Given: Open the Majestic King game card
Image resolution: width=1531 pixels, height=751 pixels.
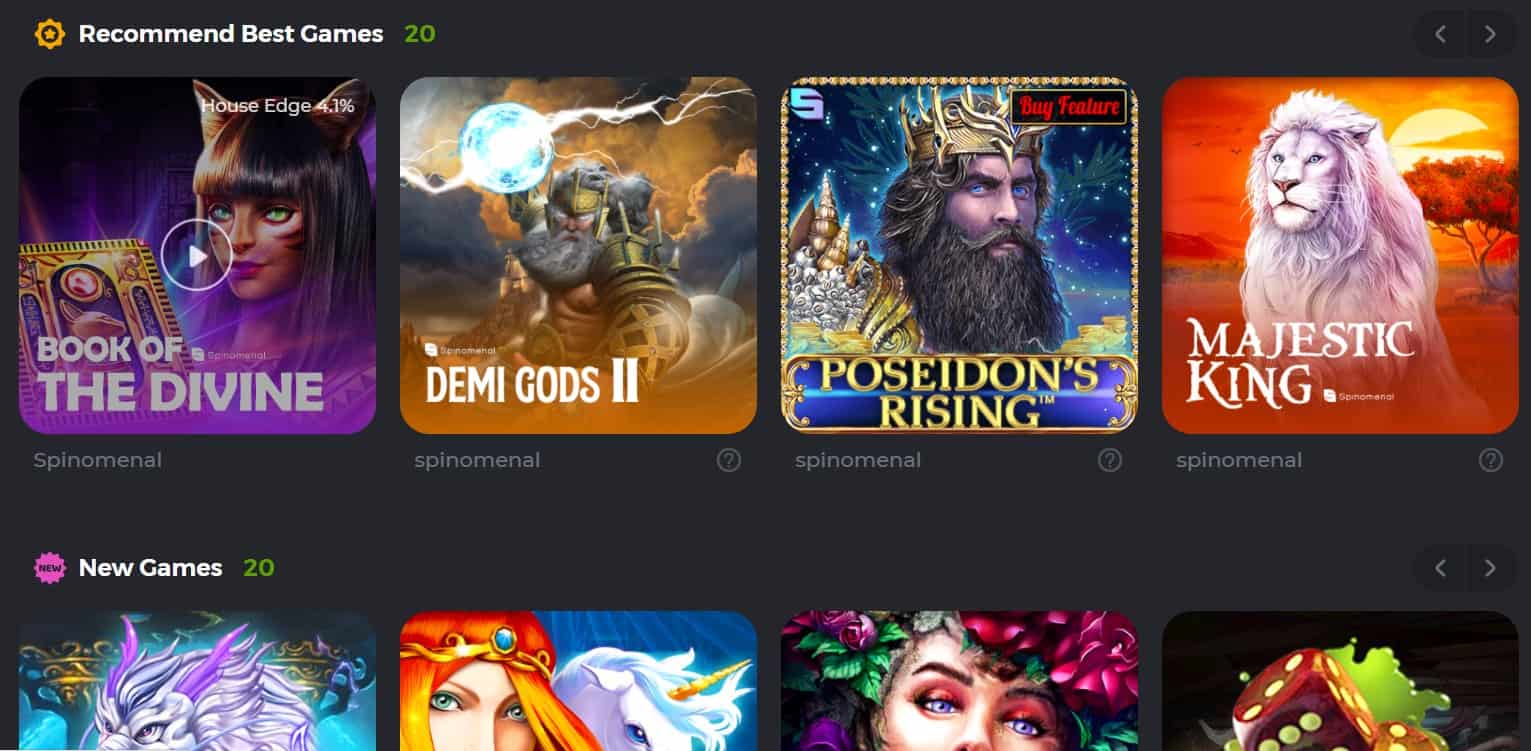Looking at the screenshot, I should point(1340,255).
